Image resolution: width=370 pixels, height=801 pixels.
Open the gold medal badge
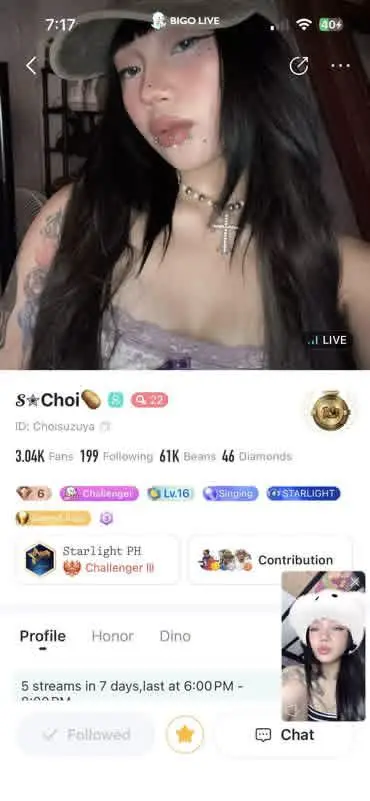pyautogui.click(x=331, y=410)
